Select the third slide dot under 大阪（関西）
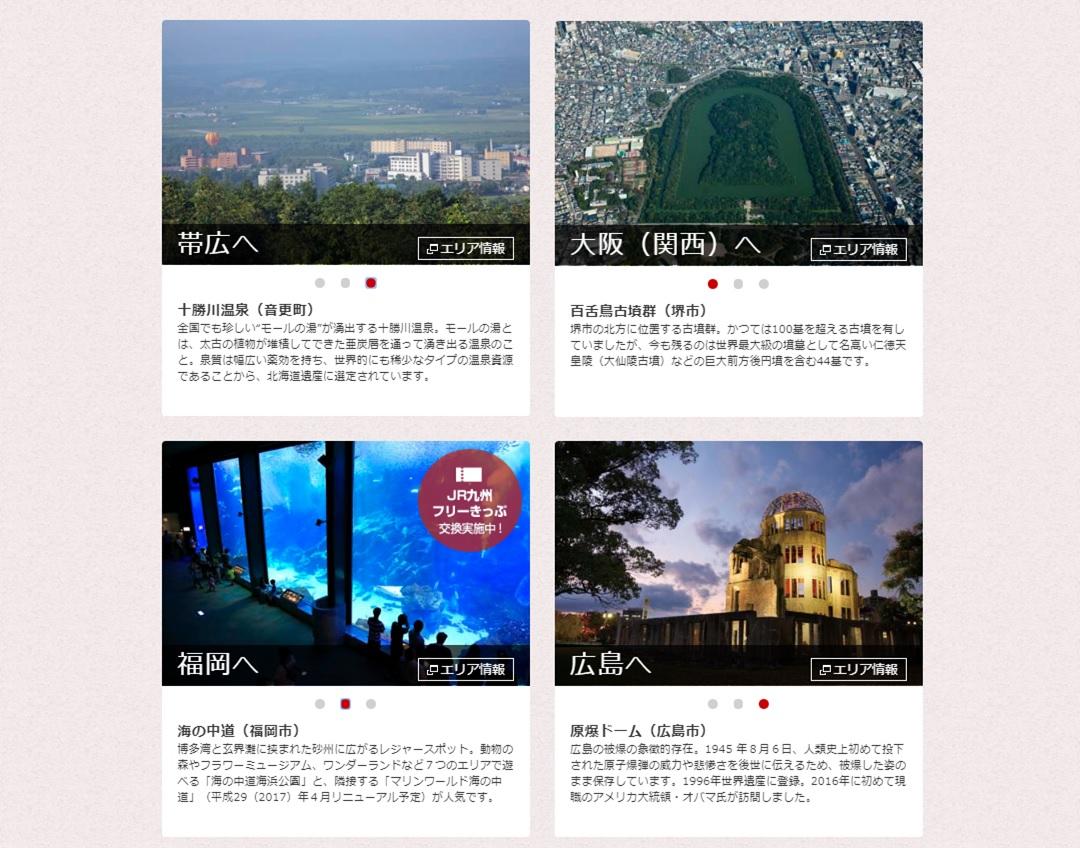 pyautogui.click(x=764, y=284)
